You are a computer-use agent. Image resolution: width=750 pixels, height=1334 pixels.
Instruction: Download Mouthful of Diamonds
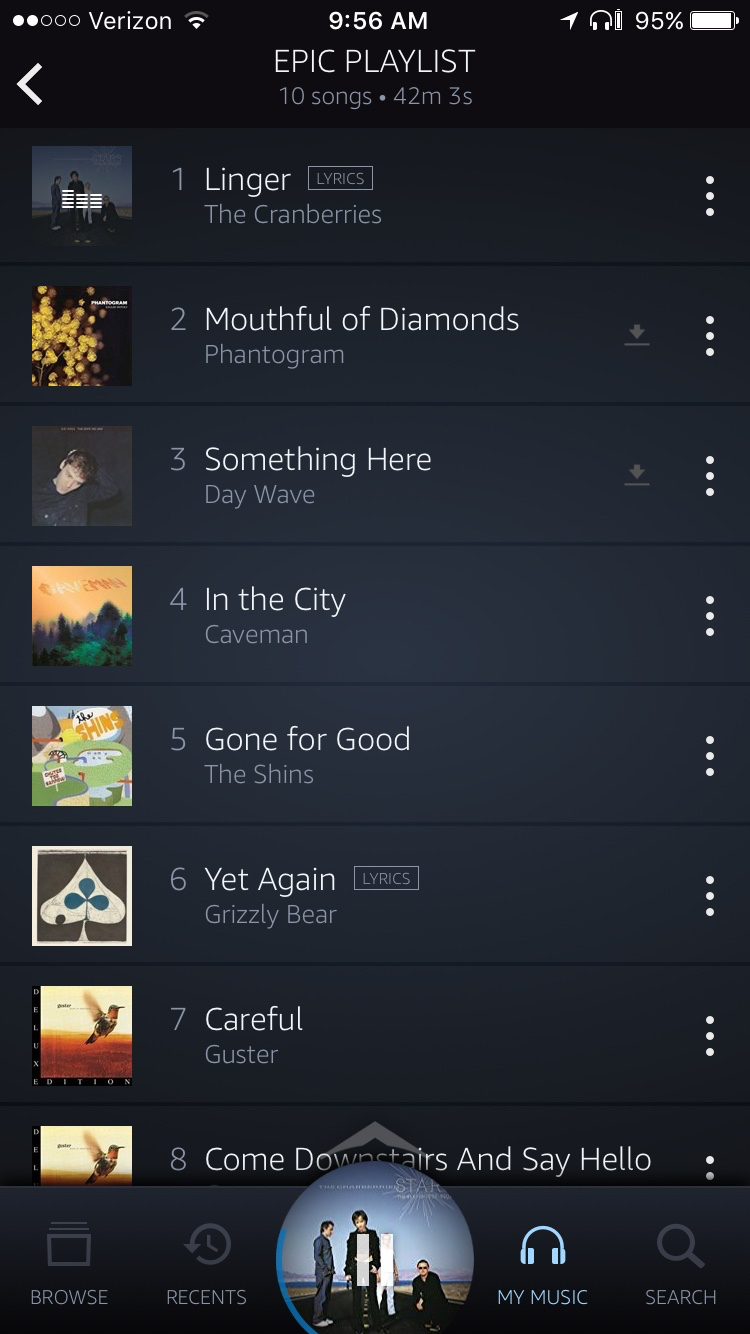(x=636, y=335)
